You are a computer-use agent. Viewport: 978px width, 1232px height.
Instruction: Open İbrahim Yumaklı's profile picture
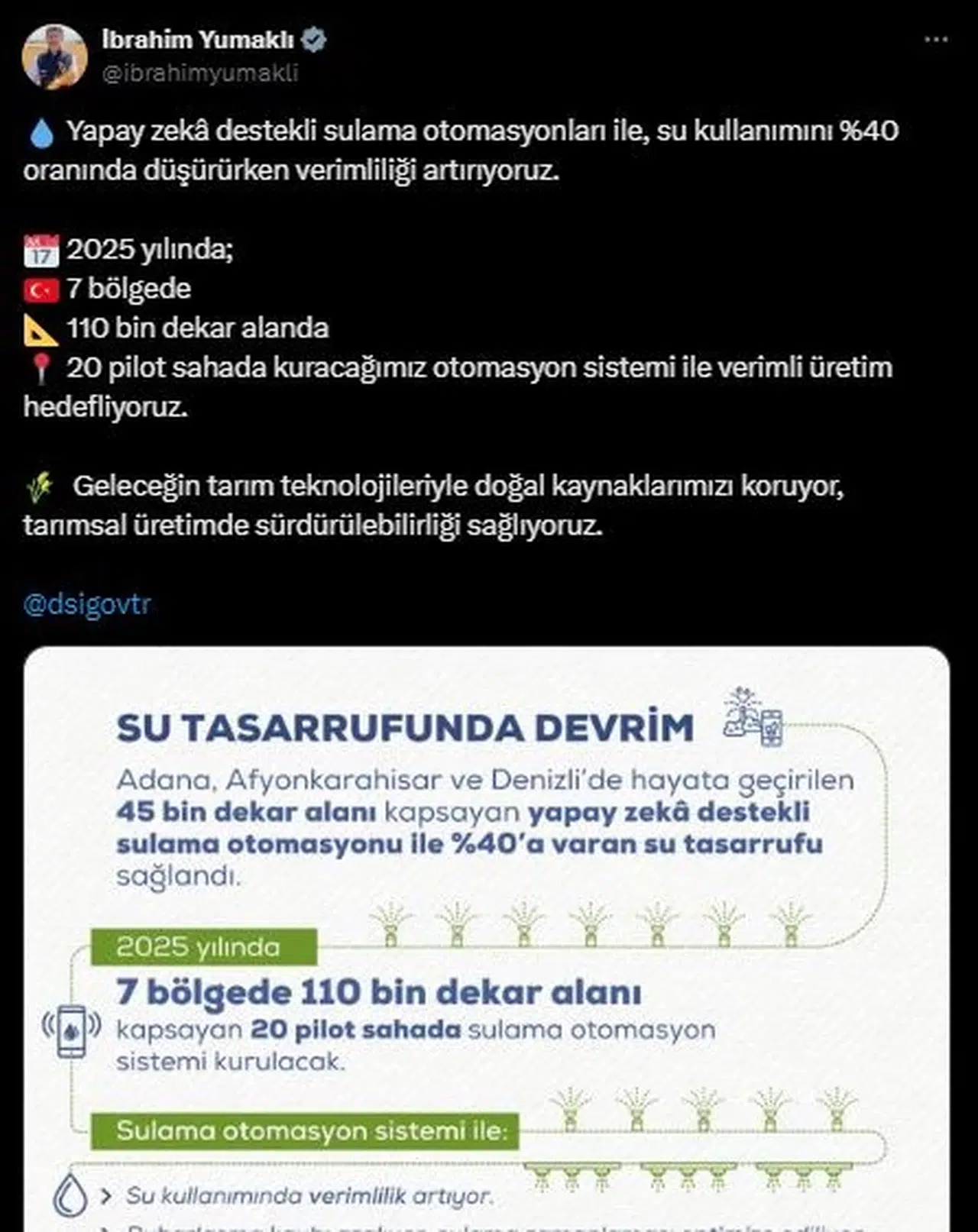[54, 57]
